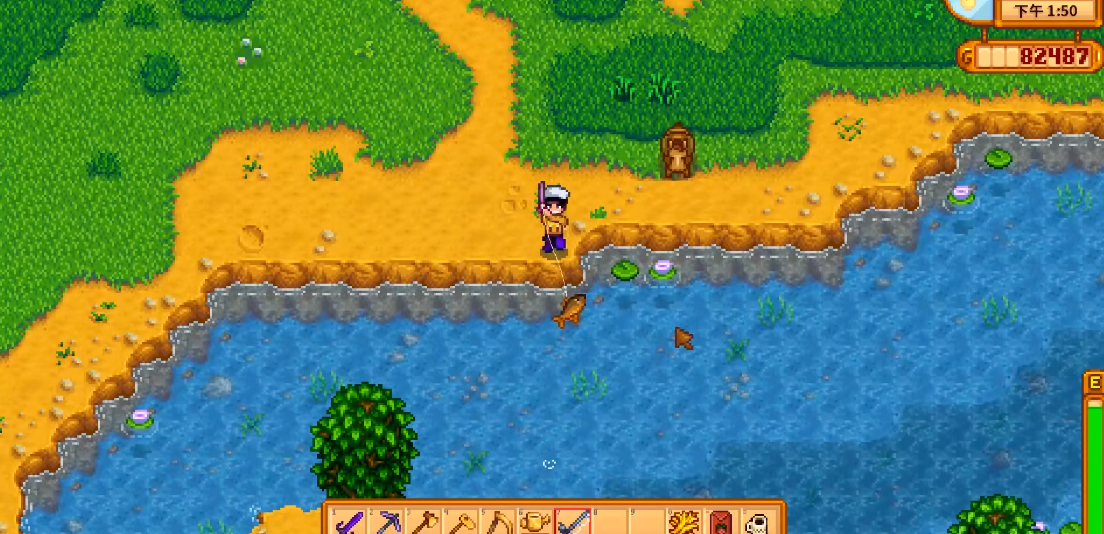
Task: Select the red seed packet slot
Action: pyautogui.click(x=720, y=523)
